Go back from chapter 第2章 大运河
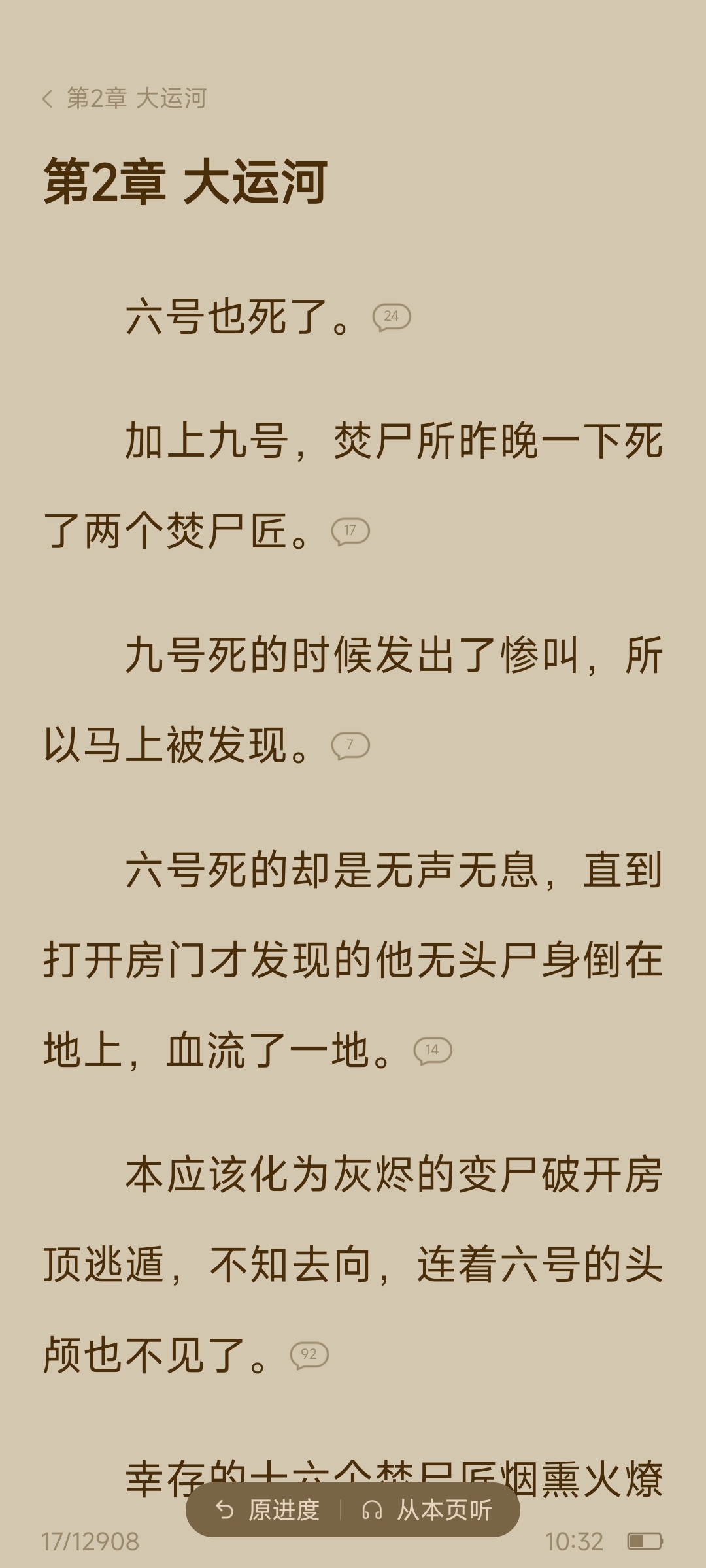 47,99
